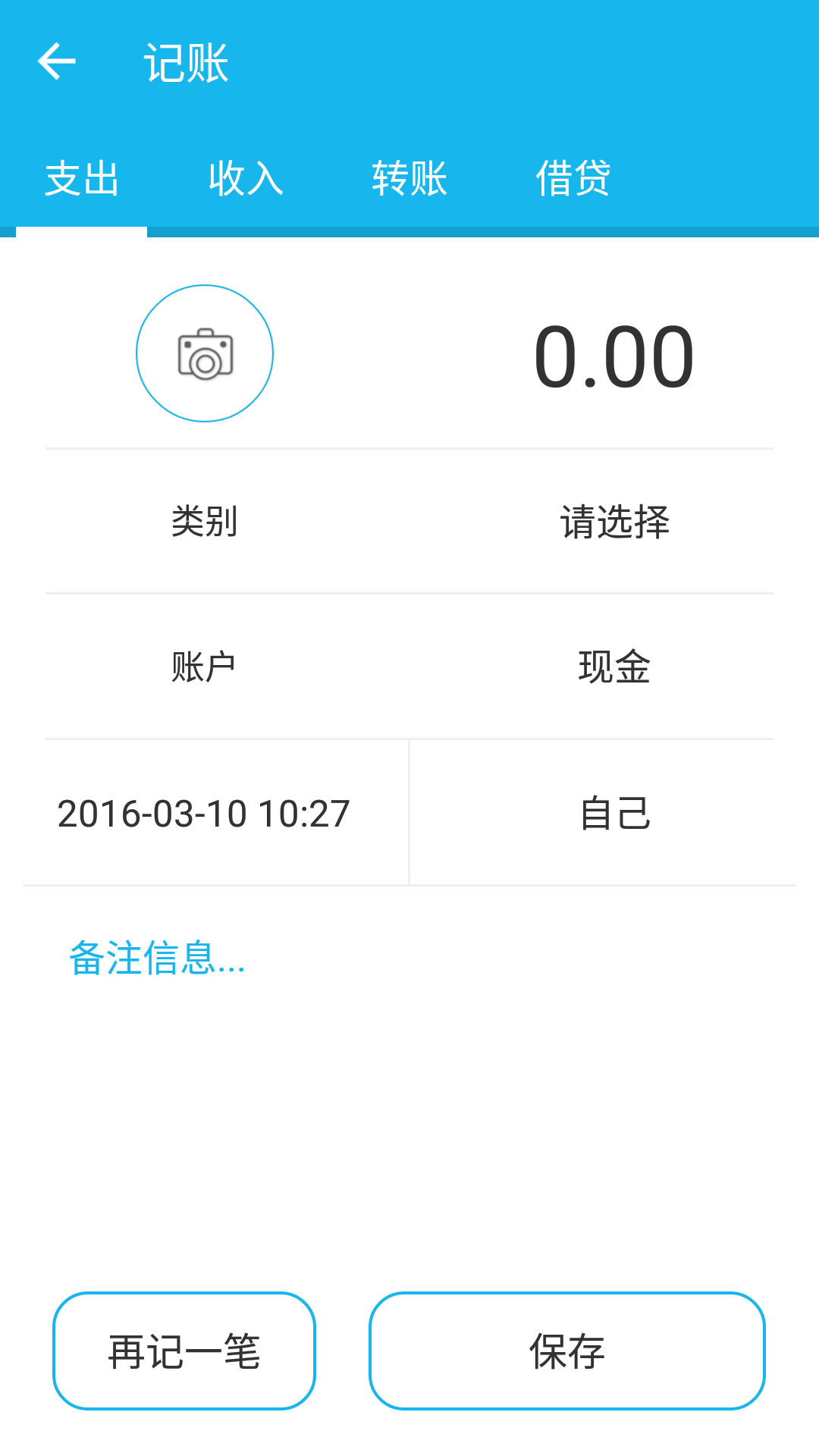Change the date 2016-03-10 10:27

coord(203,813)
